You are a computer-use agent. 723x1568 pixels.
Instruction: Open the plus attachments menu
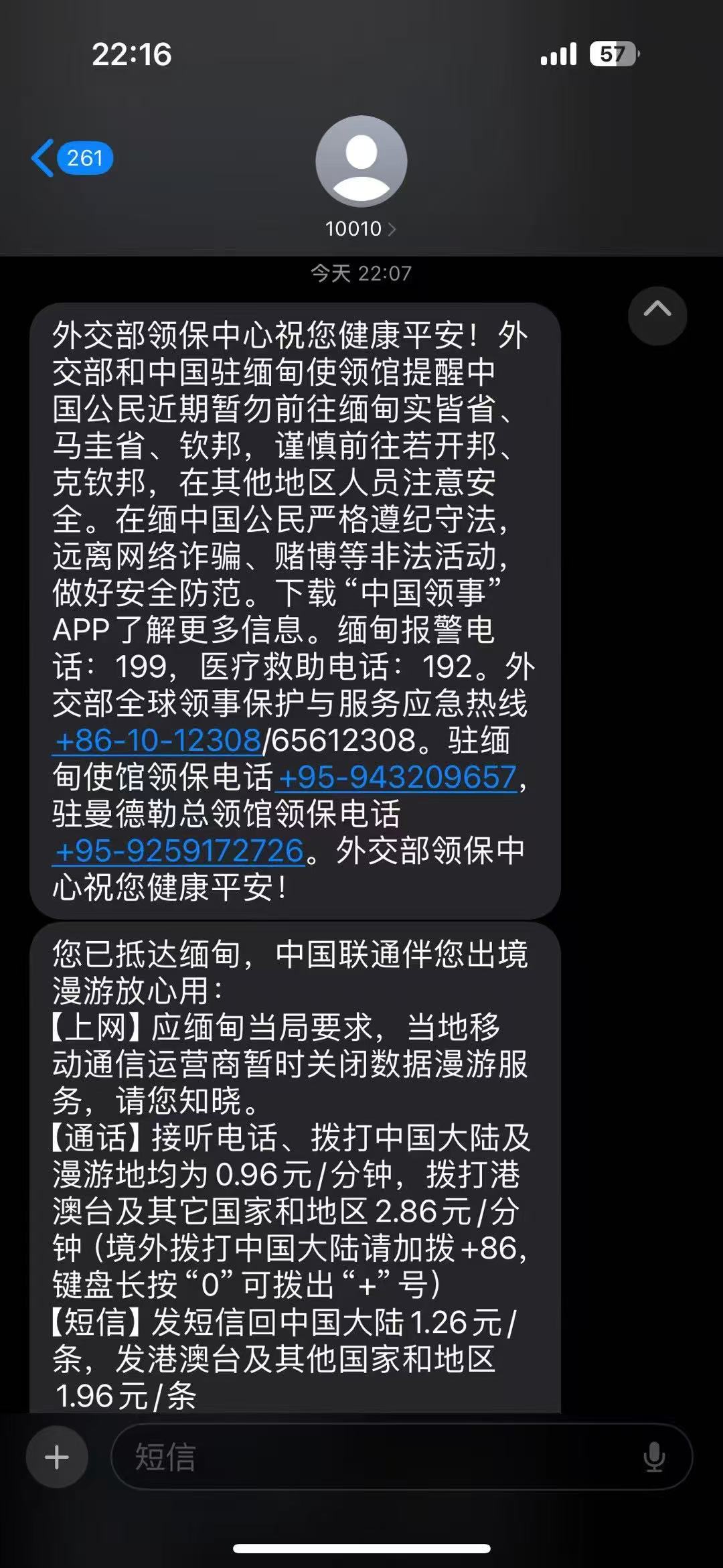pos(57,1457)
